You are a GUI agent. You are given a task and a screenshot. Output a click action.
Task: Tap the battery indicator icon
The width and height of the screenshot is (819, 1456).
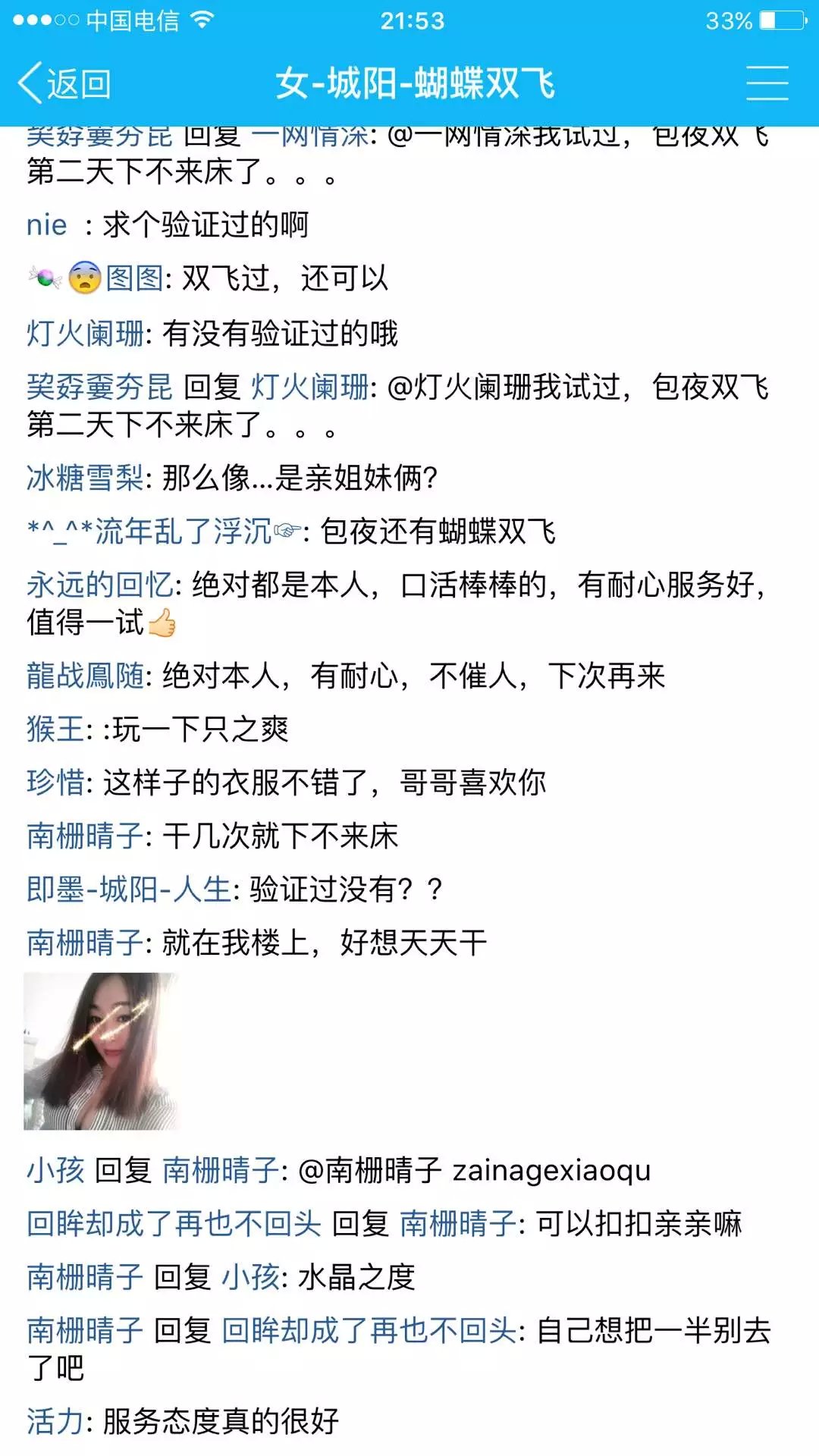click(784, 20)
